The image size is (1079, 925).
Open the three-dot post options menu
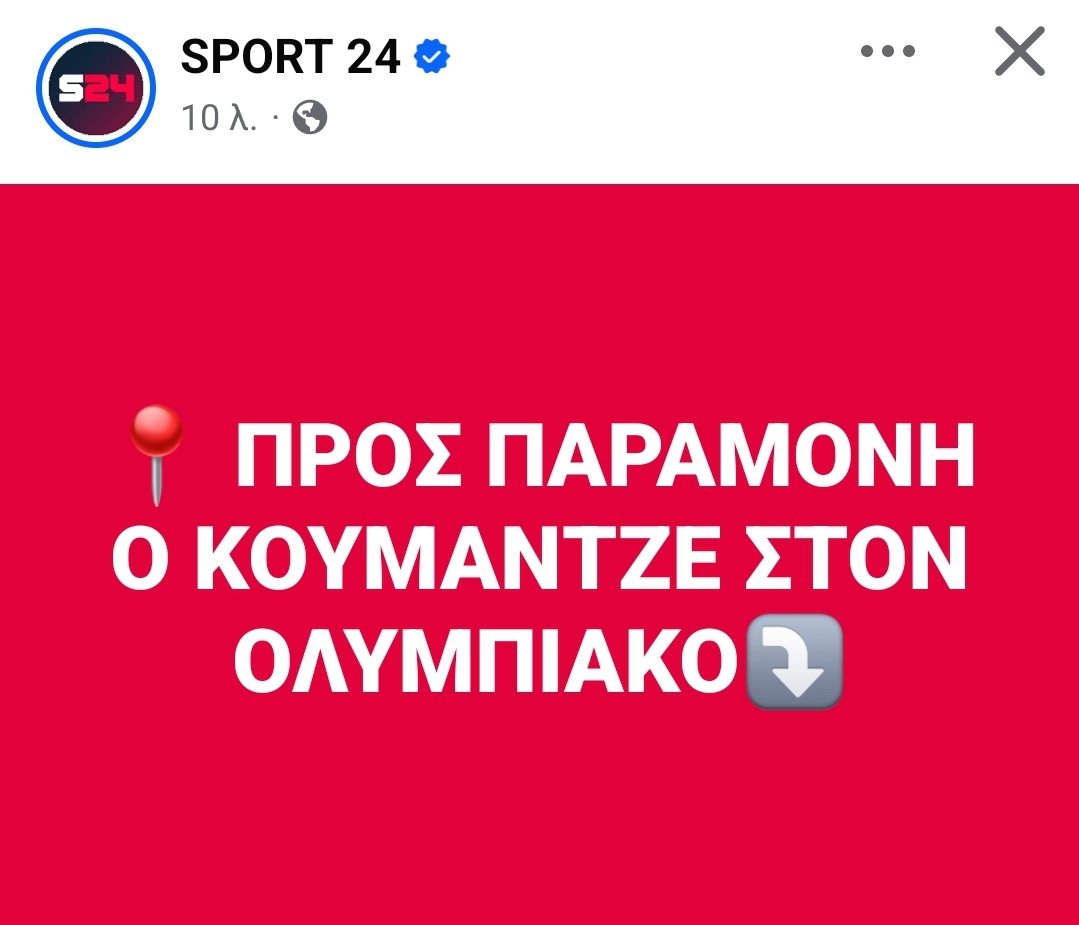(x=888, y=52)
